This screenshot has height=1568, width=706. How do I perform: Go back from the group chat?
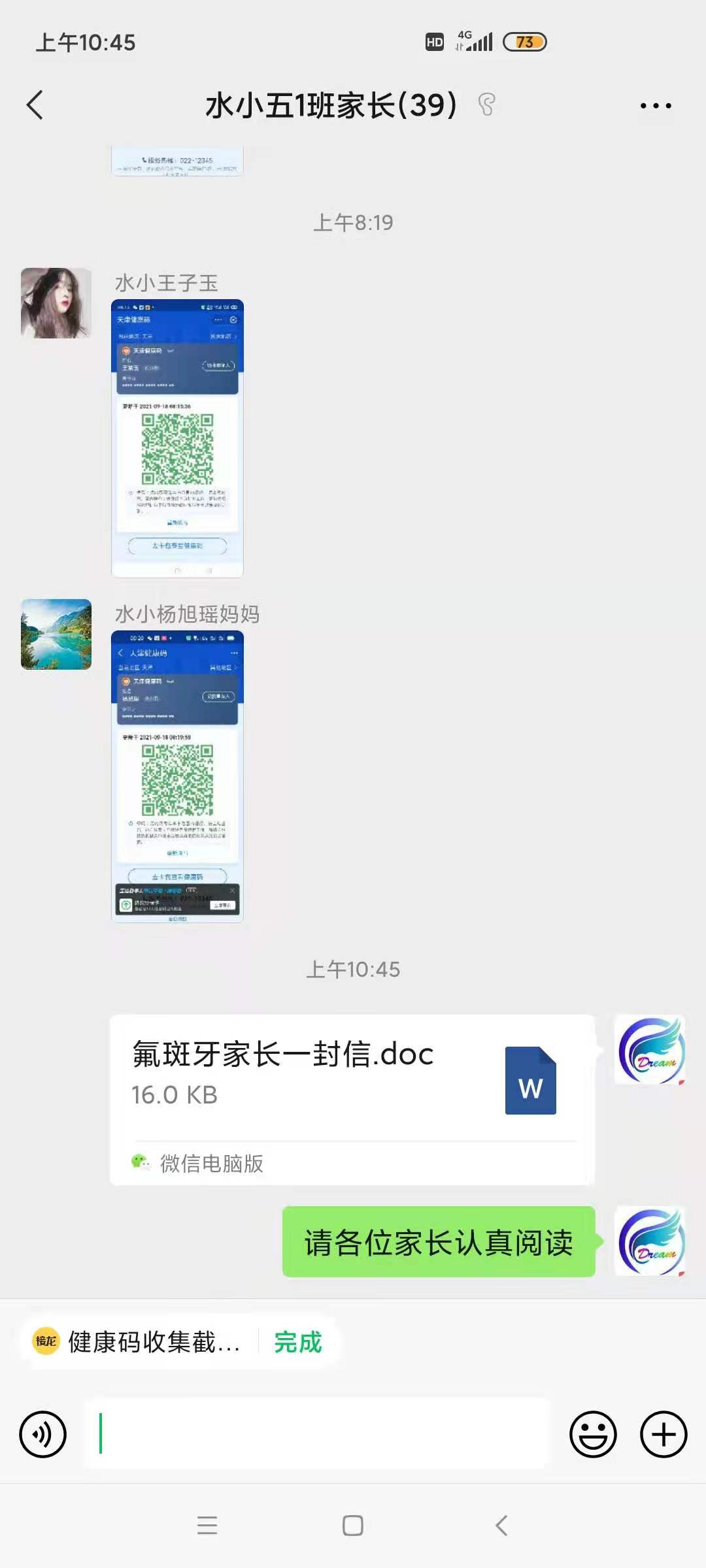[x=35, y=105]
